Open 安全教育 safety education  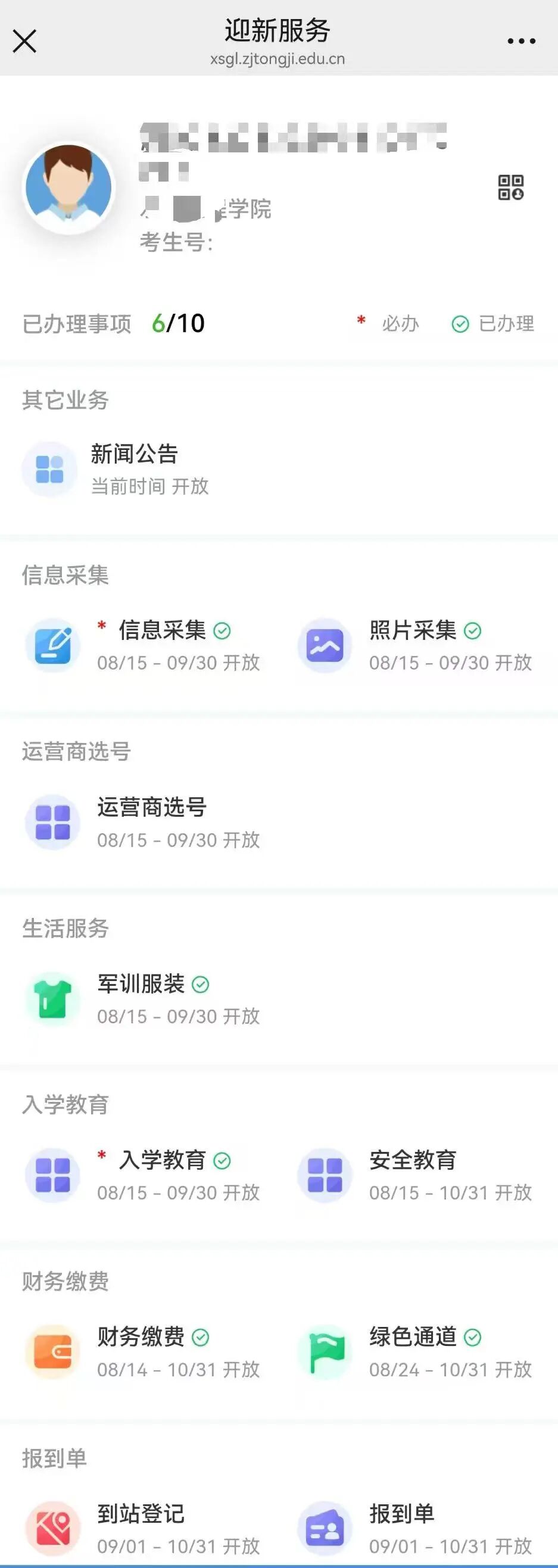tap(415, 1175)
